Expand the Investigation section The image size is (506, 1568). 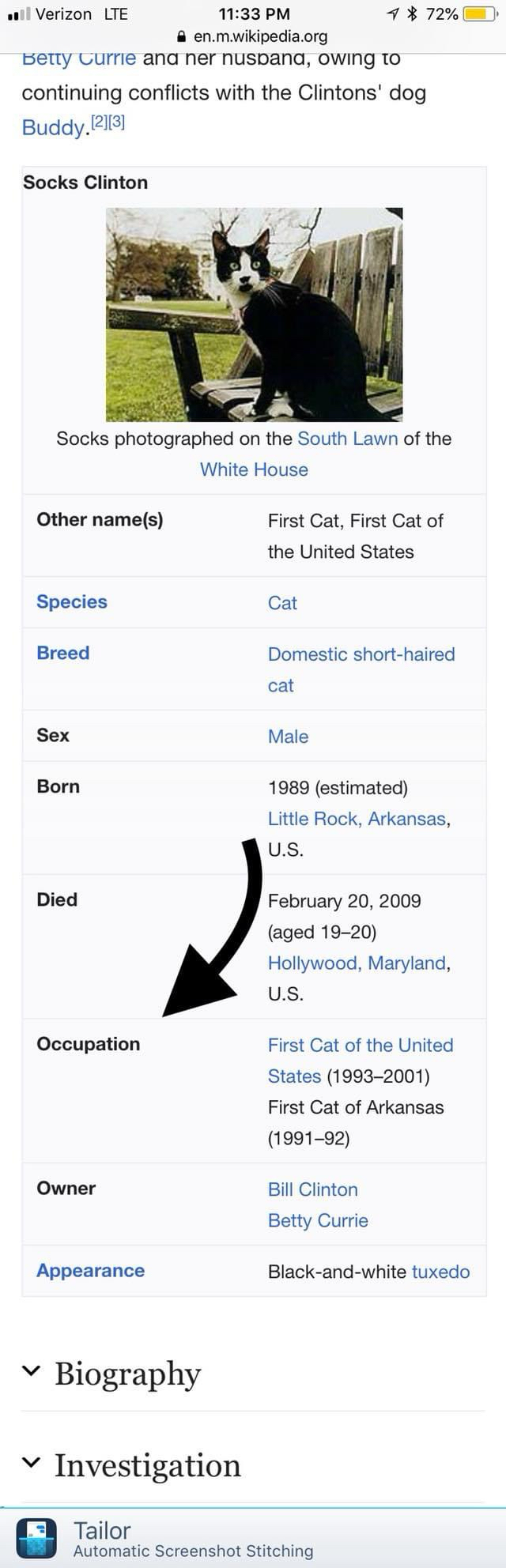pyautogui.click(x=146, y=1465)
